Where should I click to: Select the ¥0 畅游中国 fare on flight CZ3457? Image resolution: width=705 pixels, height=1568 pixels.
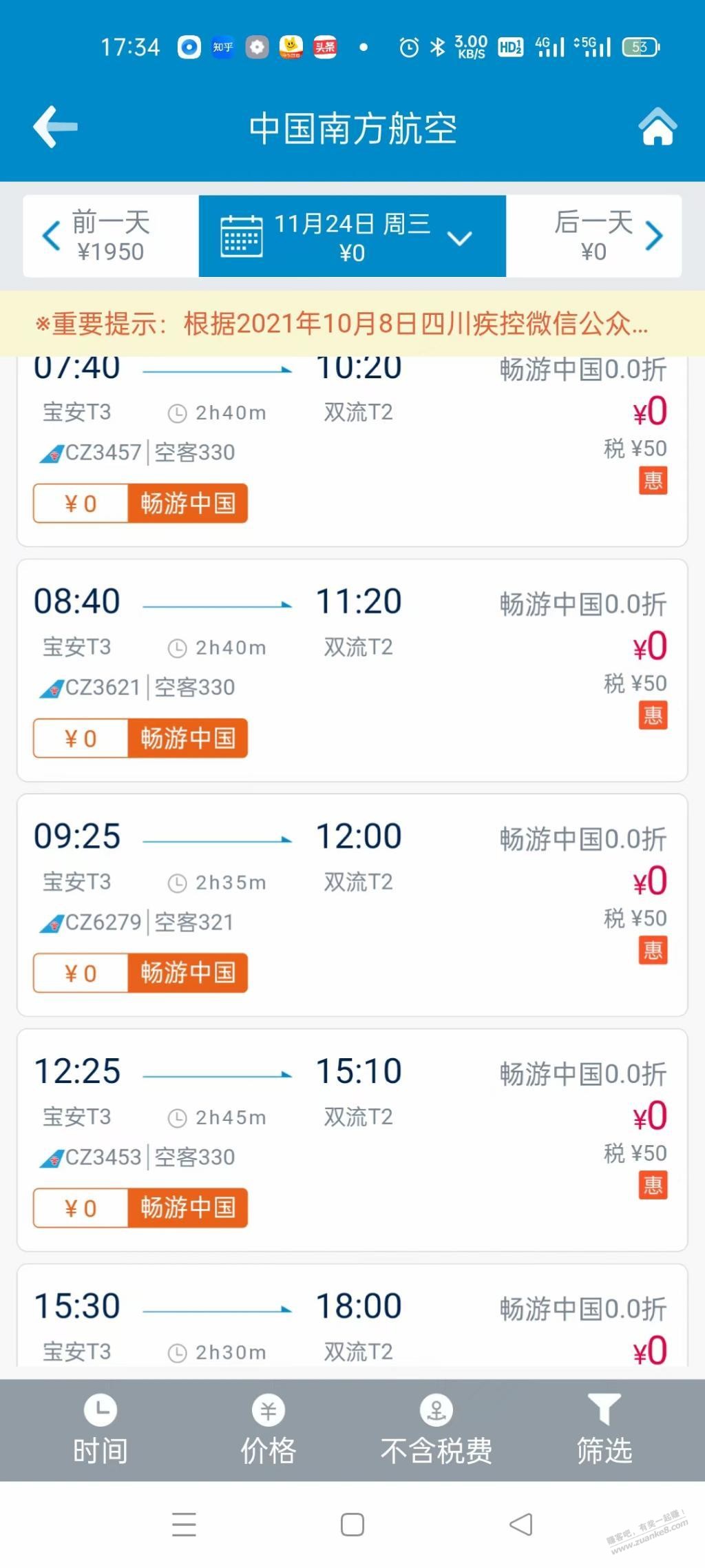[140, 504]
